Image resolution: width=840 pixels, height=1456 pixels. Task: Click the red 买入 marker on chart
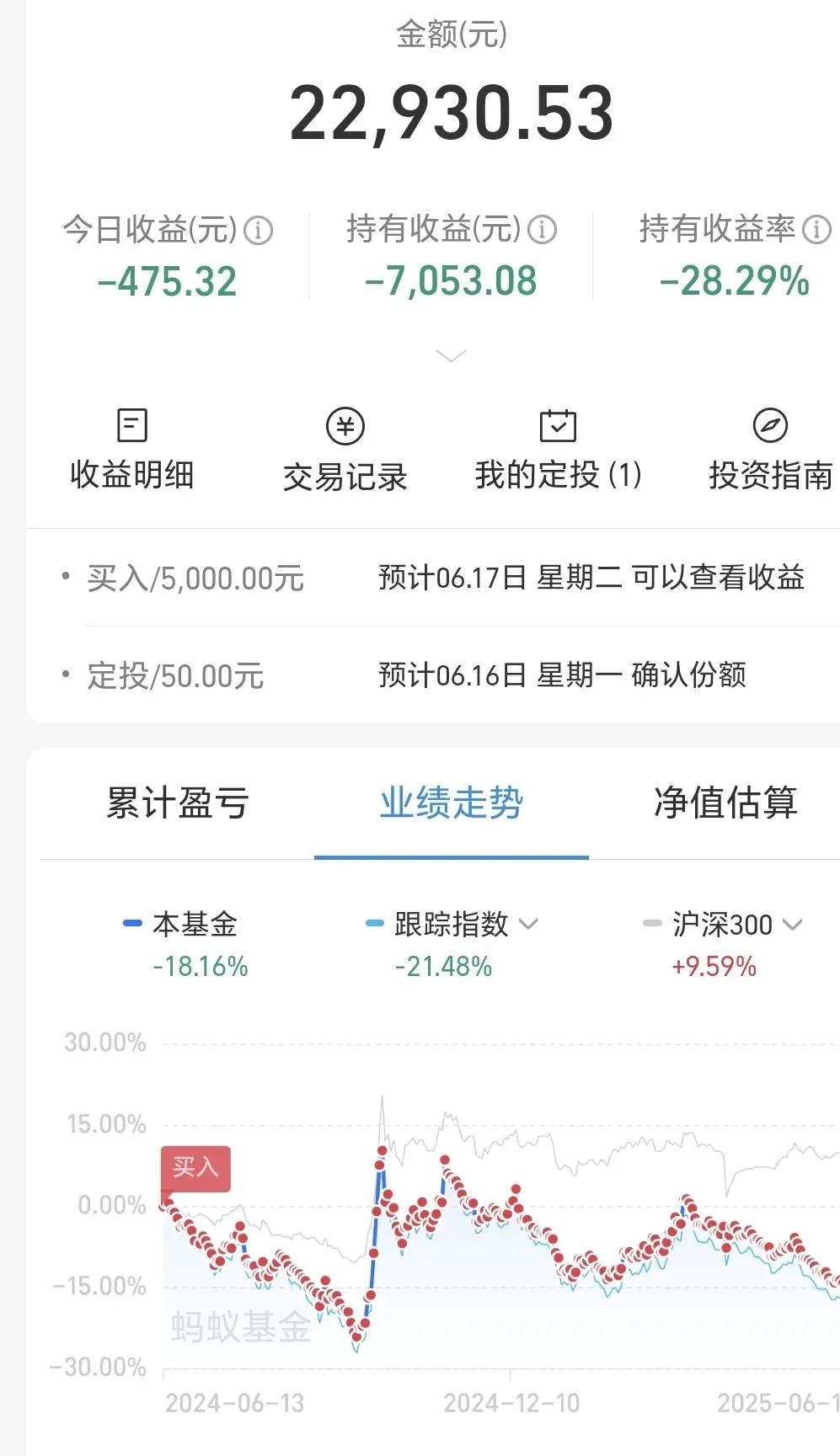pos(196,1167)
